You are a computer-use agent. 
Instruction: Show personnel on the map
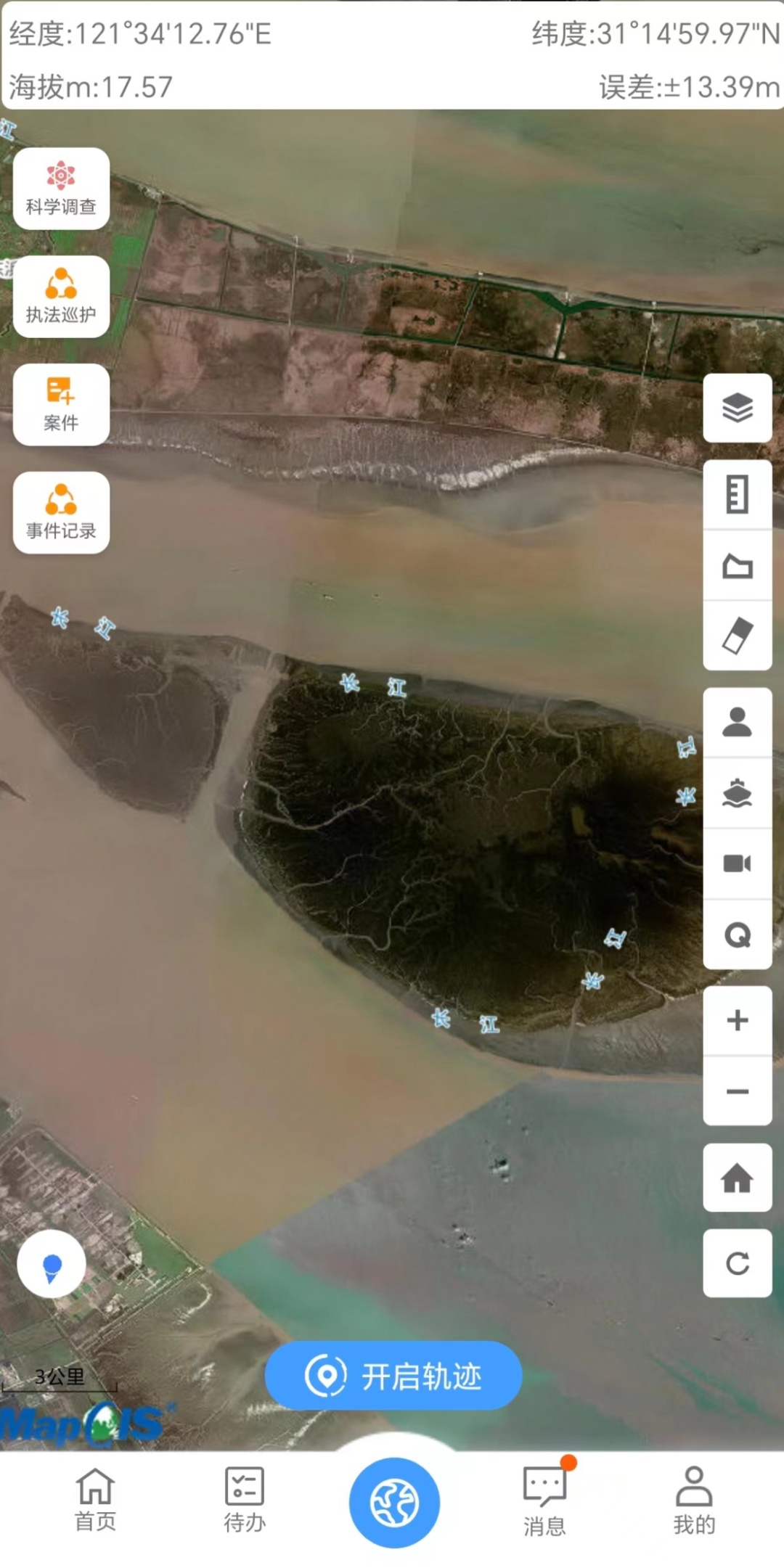click(737, 723)
